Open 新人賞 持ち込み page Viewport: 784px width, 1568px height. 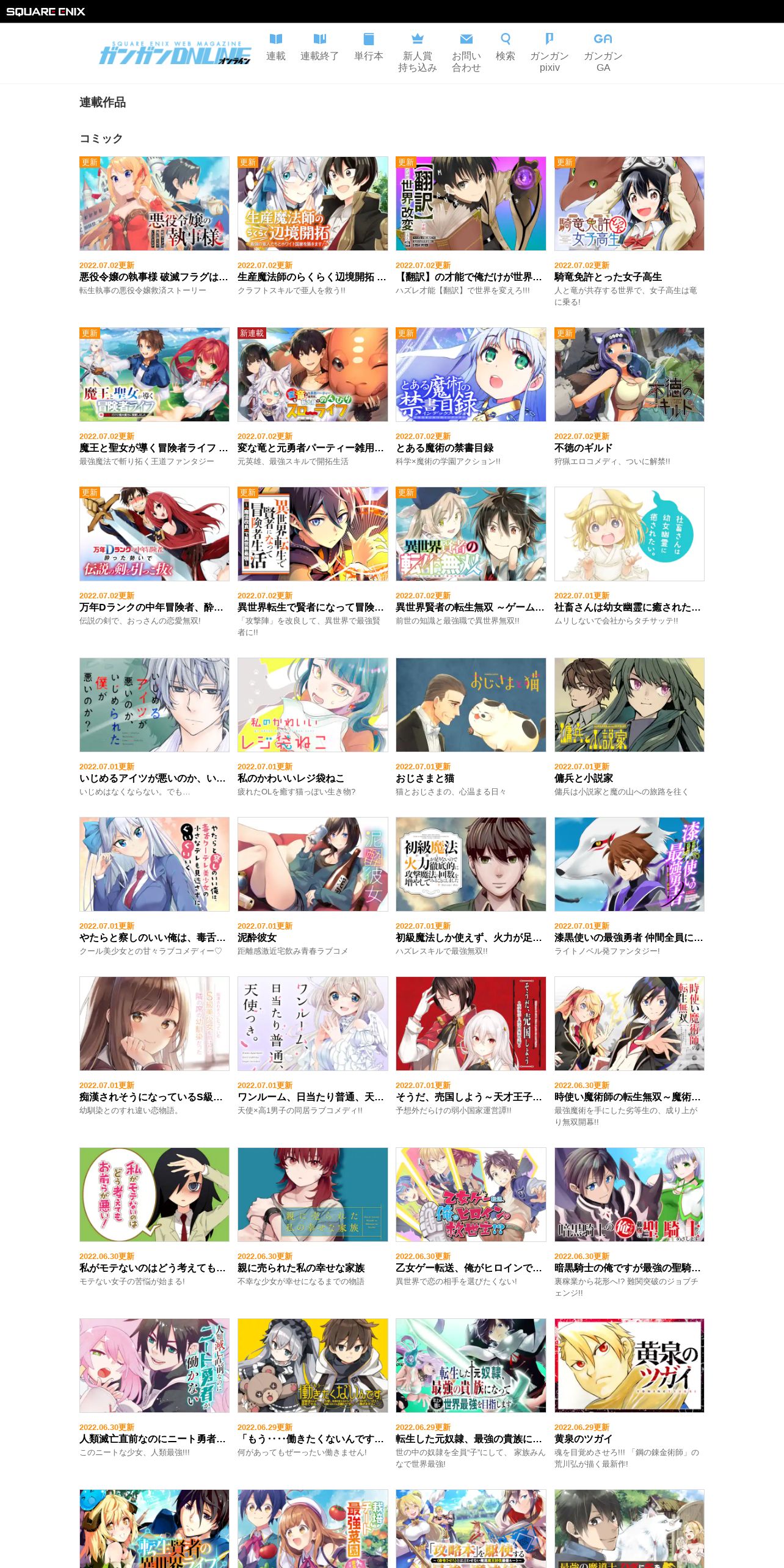click(417, 53)
